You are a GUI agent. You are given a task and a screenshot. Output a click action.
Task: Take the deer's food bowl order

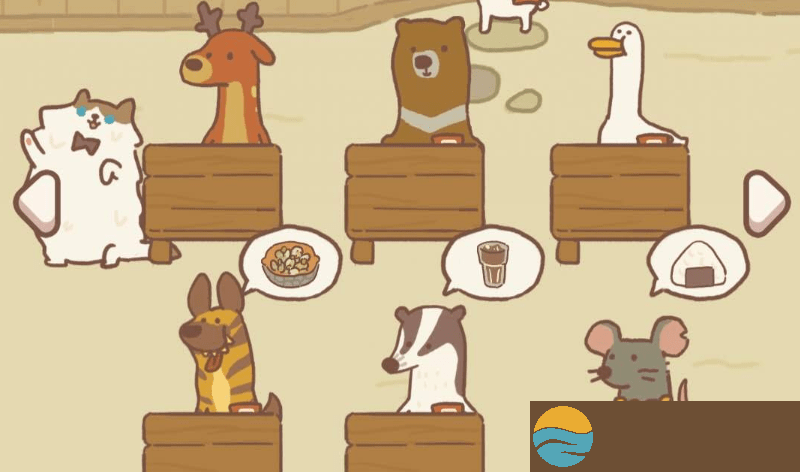pyautogui.click(x=290, y=262)
